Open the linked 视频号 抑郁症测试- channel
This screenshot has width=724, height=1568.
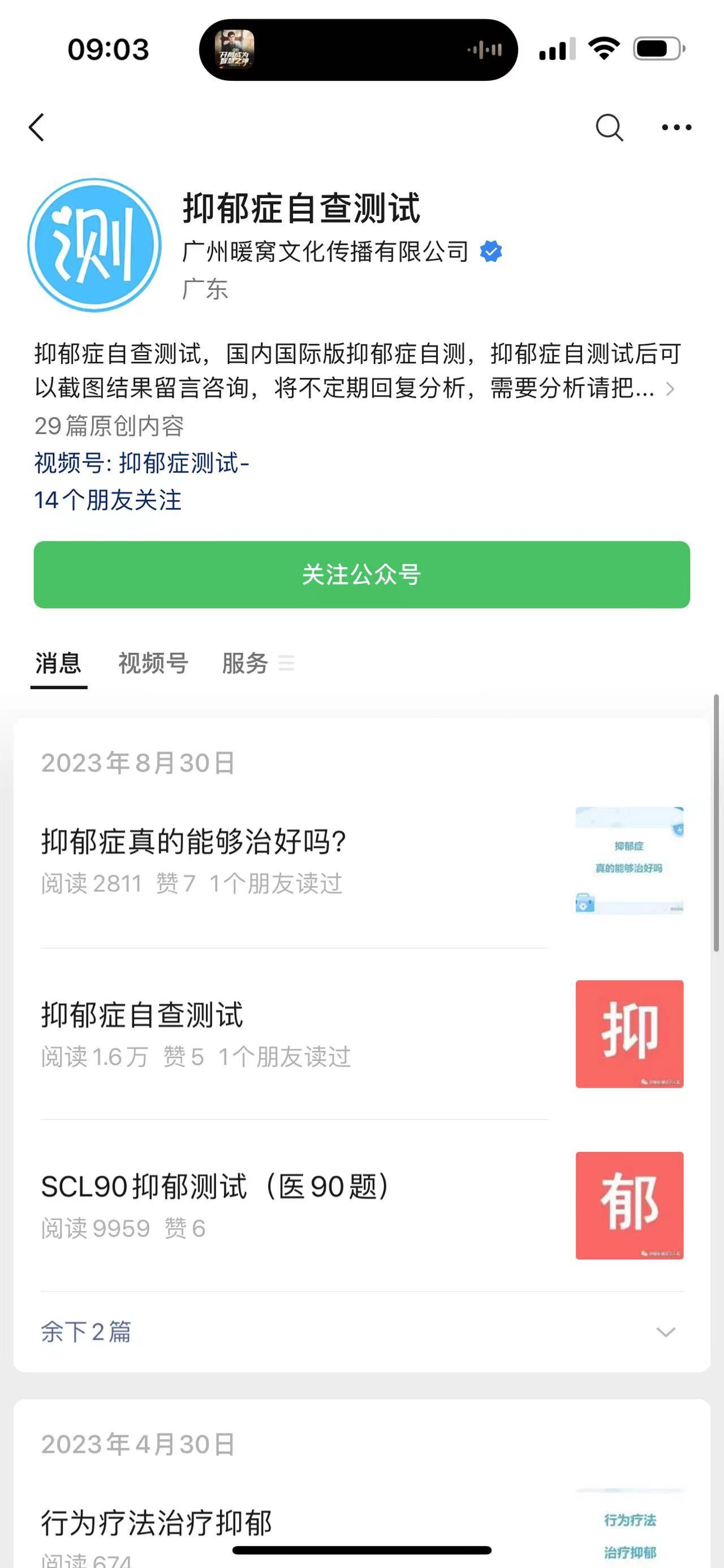tap(141, 463)
